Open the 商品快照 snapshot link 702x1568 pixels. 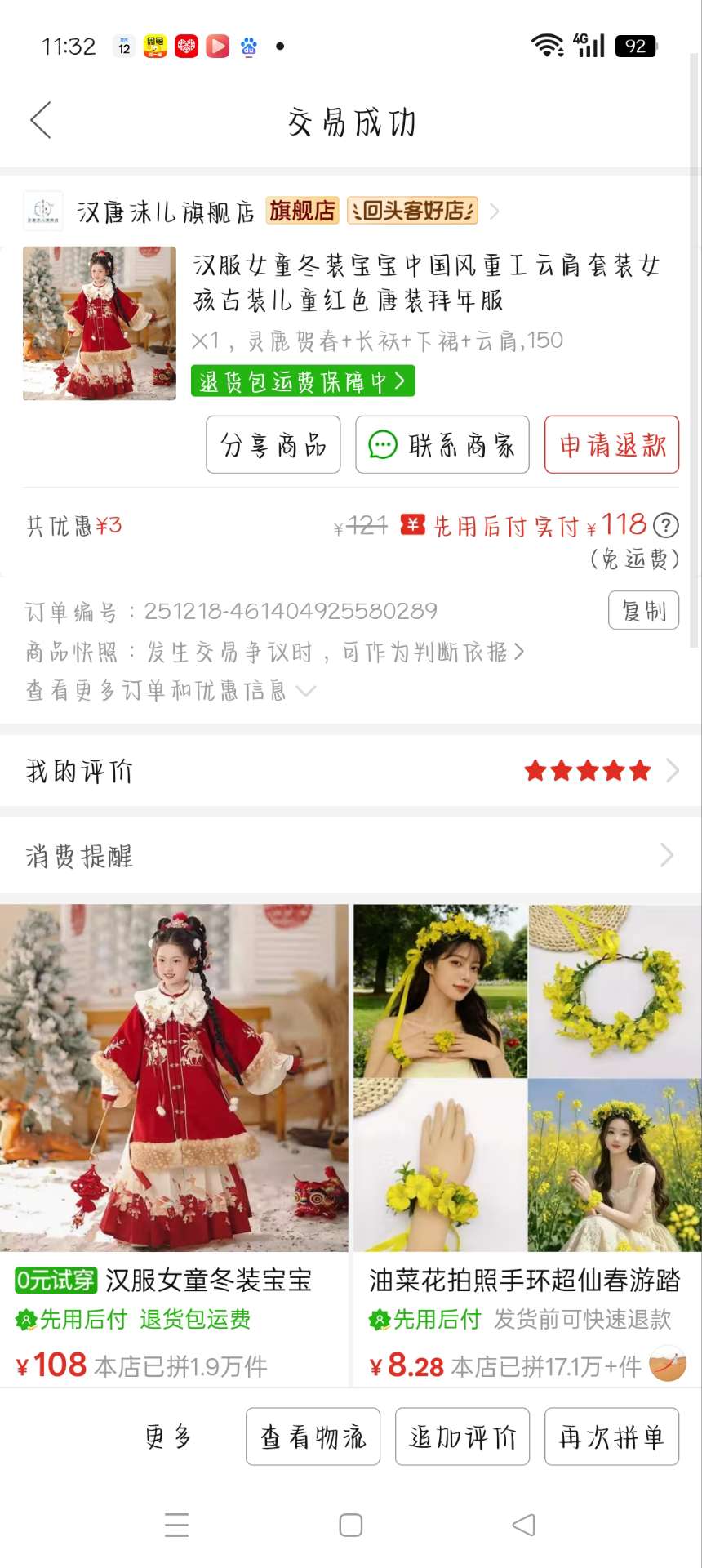[274, 652]
